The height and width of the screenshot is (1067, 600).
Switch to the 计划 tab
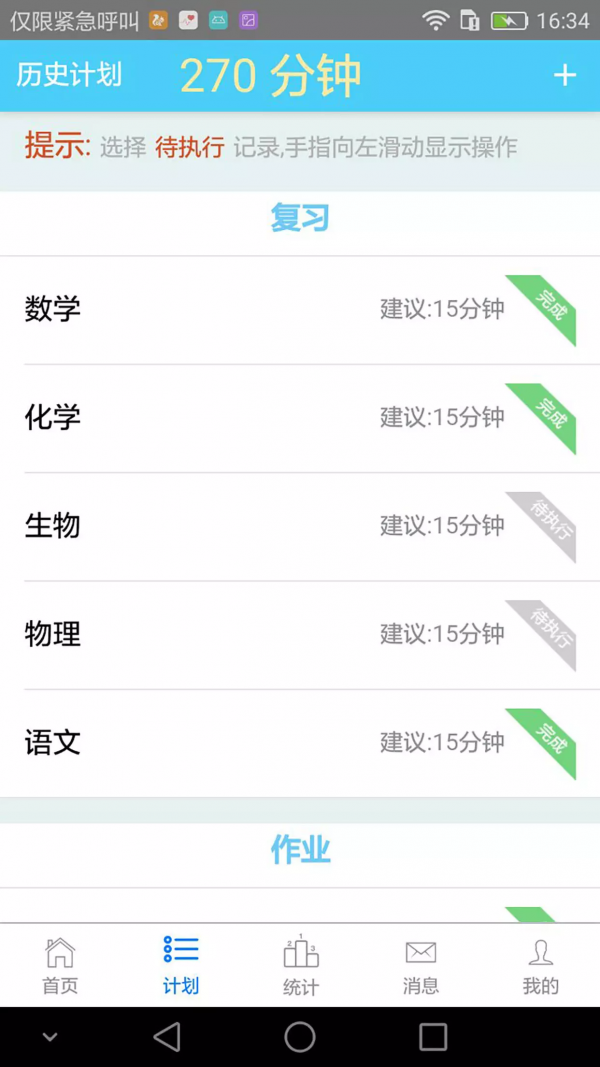[181, 965]
